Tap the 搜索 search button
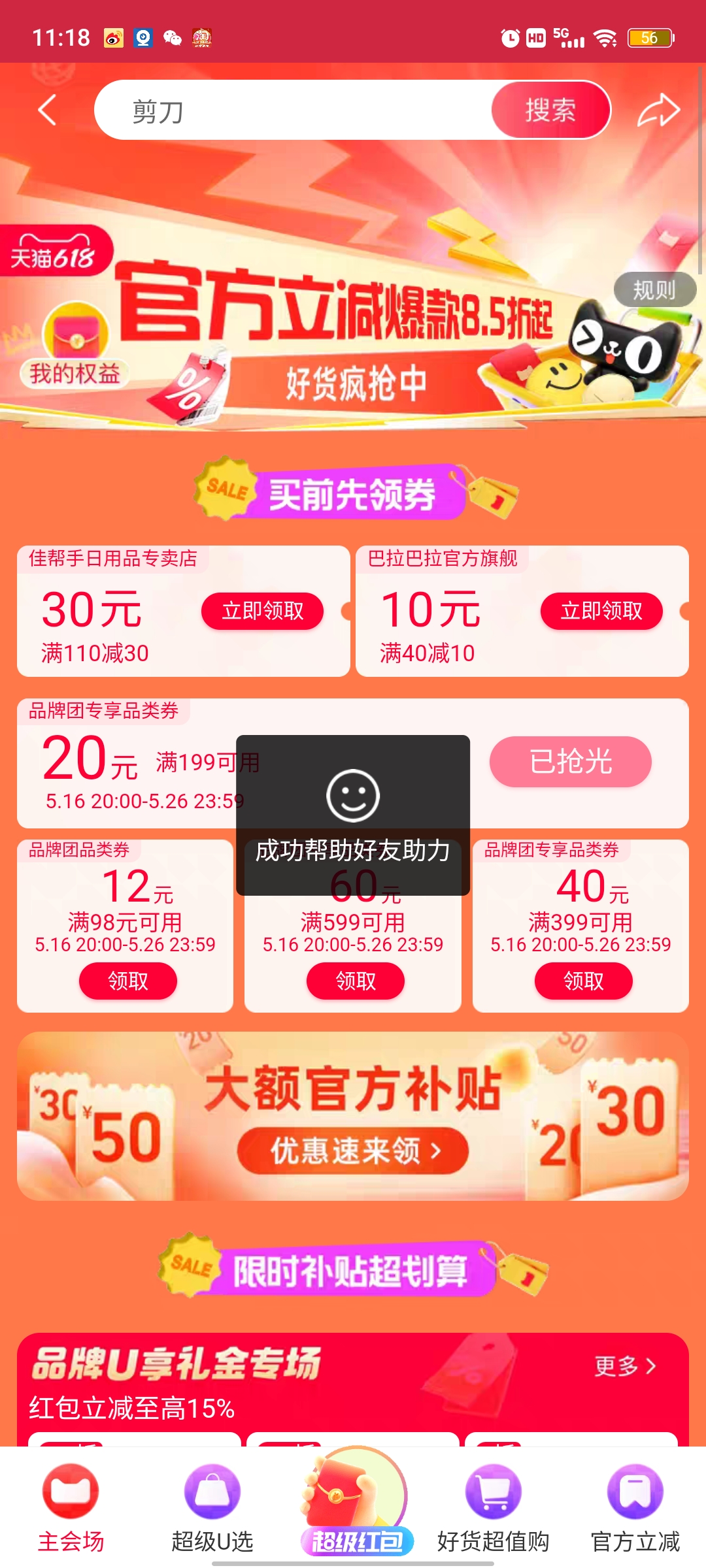Screen dimensions: 706x1568 [550, 110]
